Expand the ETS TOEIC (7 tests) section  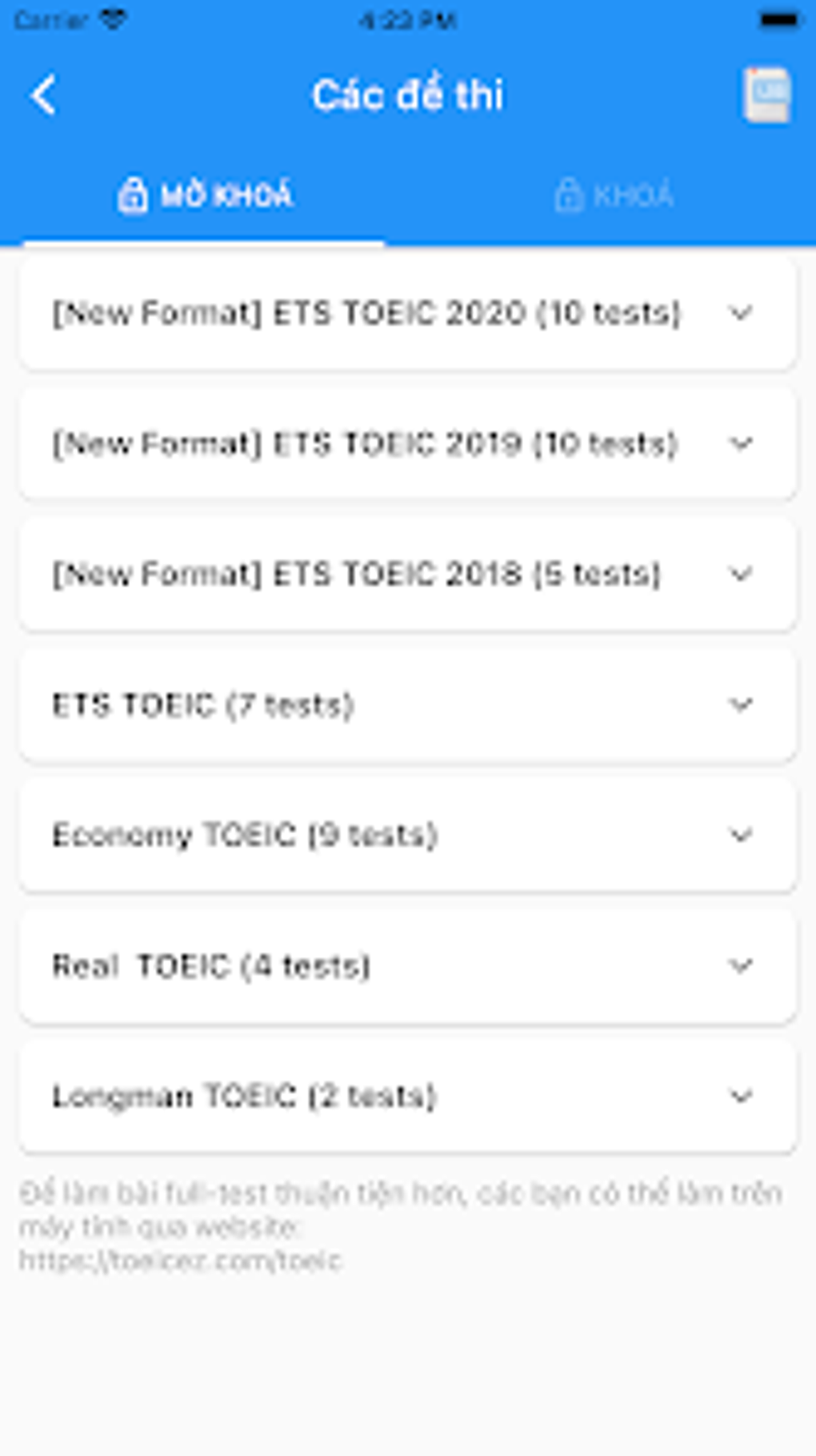coord(408,704)
